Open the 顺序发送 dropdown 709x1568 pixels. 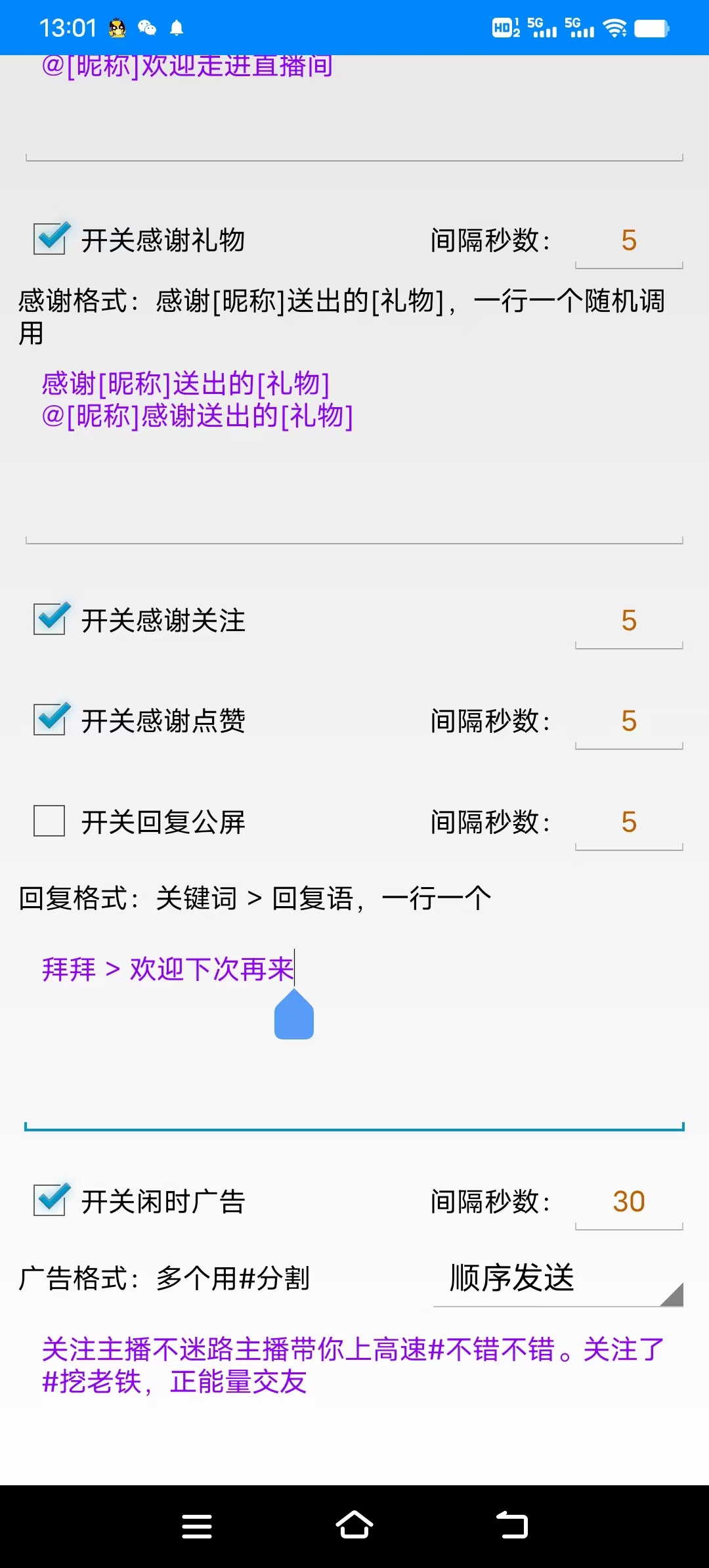558,1278
